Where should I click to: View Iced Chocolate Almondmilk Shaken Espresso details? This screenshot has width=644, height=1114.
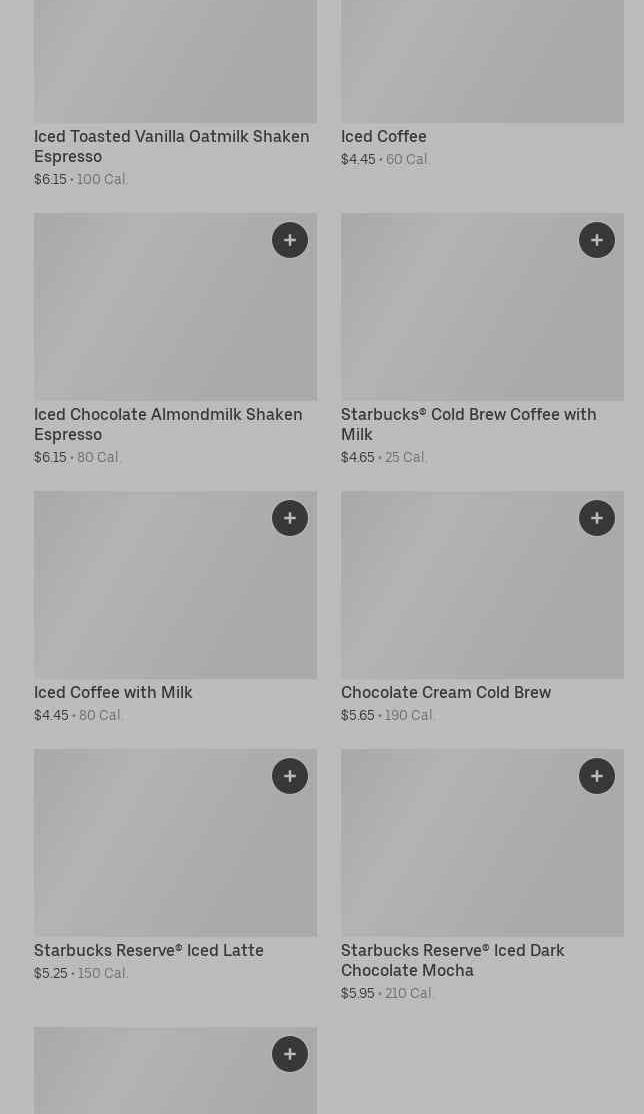tap(168, 424)
